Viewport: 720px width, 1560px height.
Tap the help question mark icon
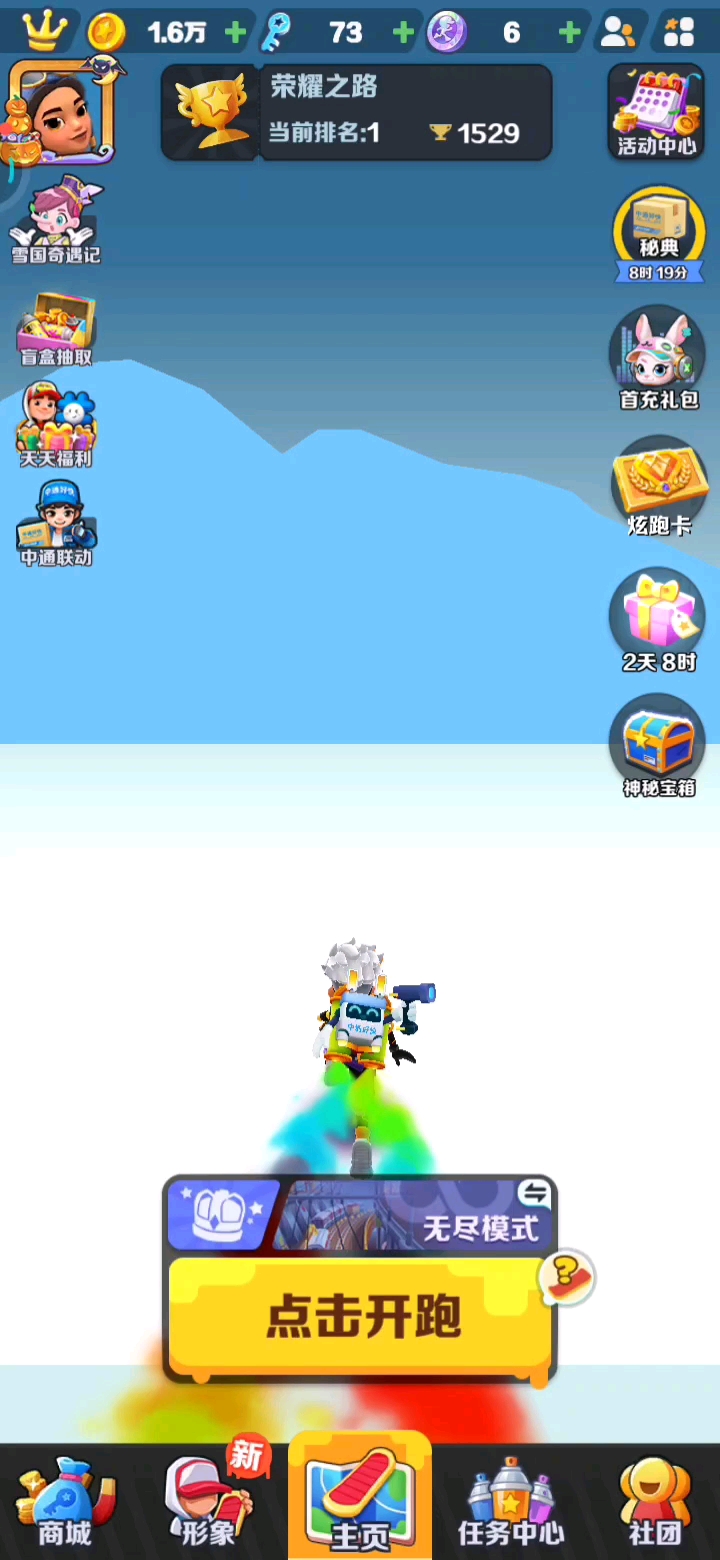tap(567, 1277)
